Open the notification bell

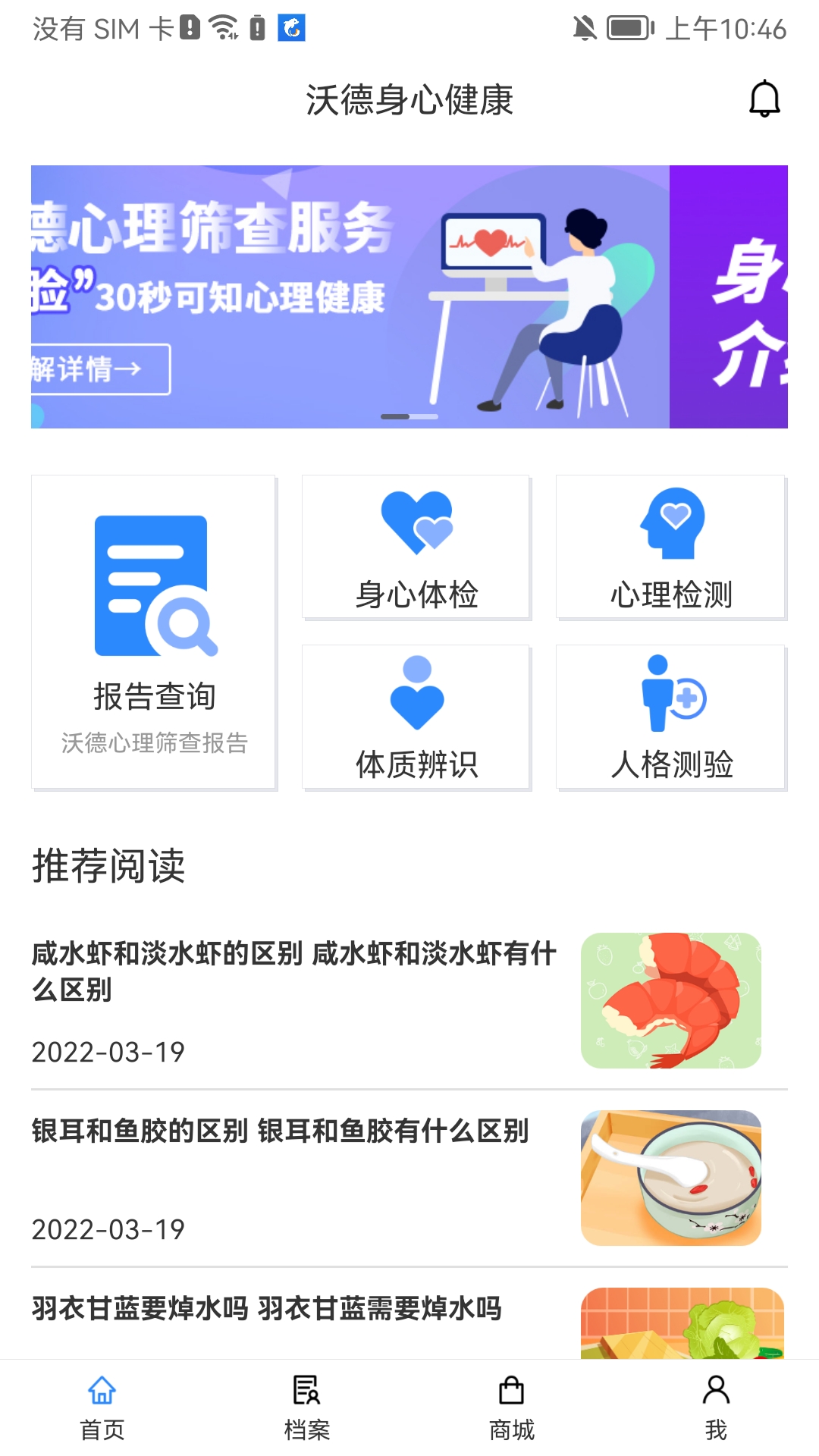click(x=764, y=99)
